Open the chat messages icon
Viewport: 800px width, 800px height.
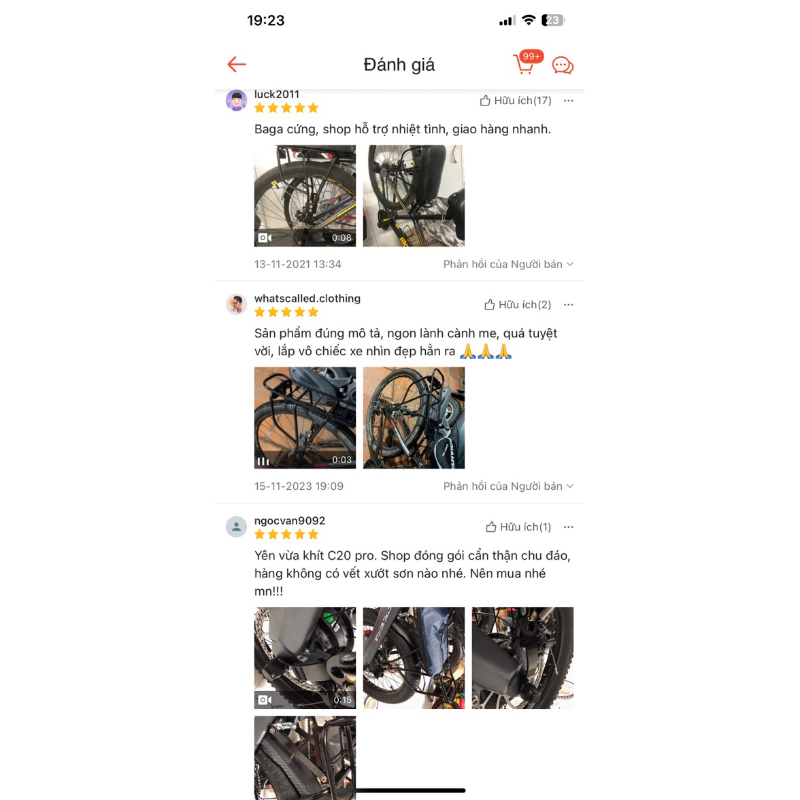[563, 65]
